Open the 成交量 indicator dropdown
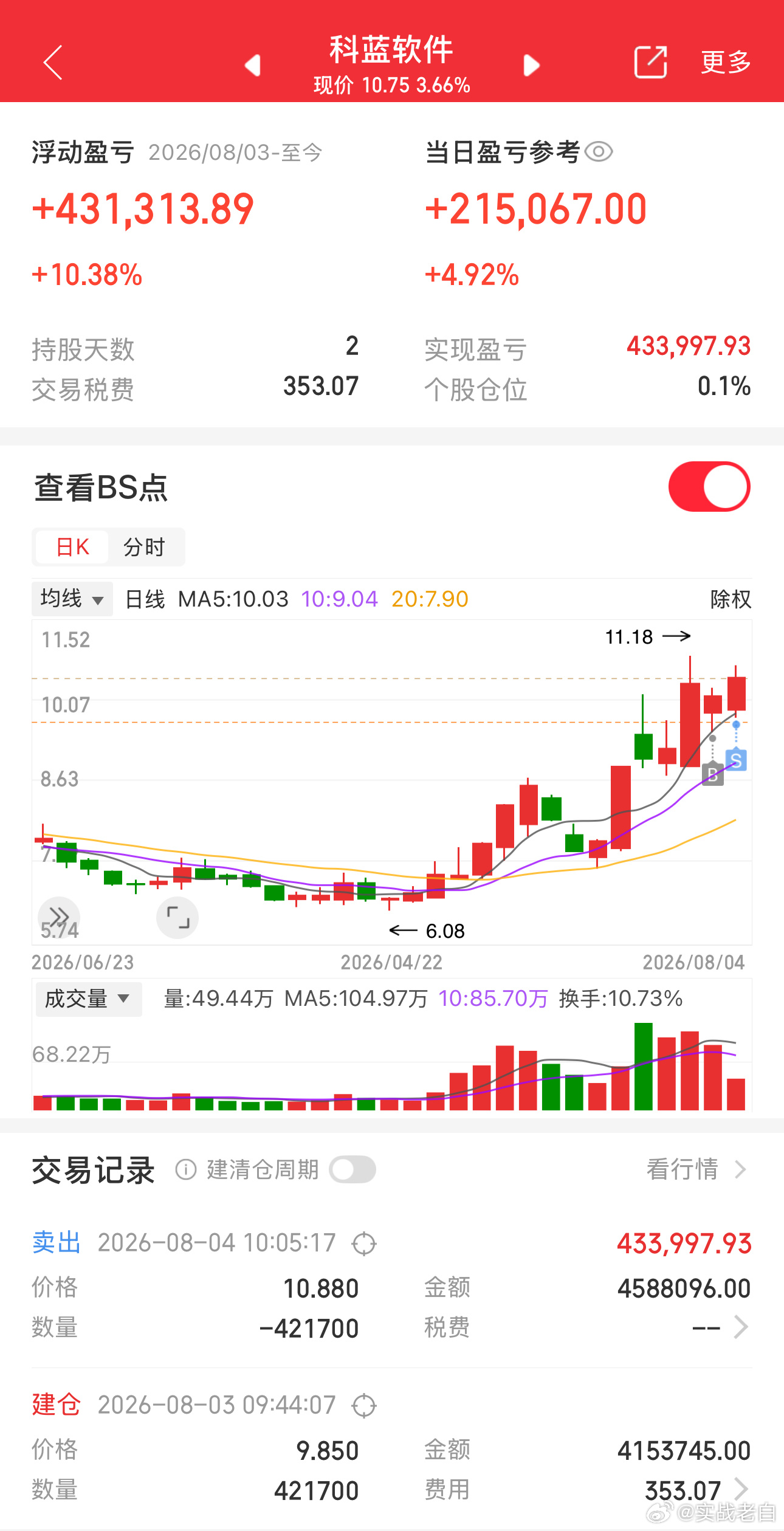This screenshot has width=784, height=1531. tap(89, 999)
